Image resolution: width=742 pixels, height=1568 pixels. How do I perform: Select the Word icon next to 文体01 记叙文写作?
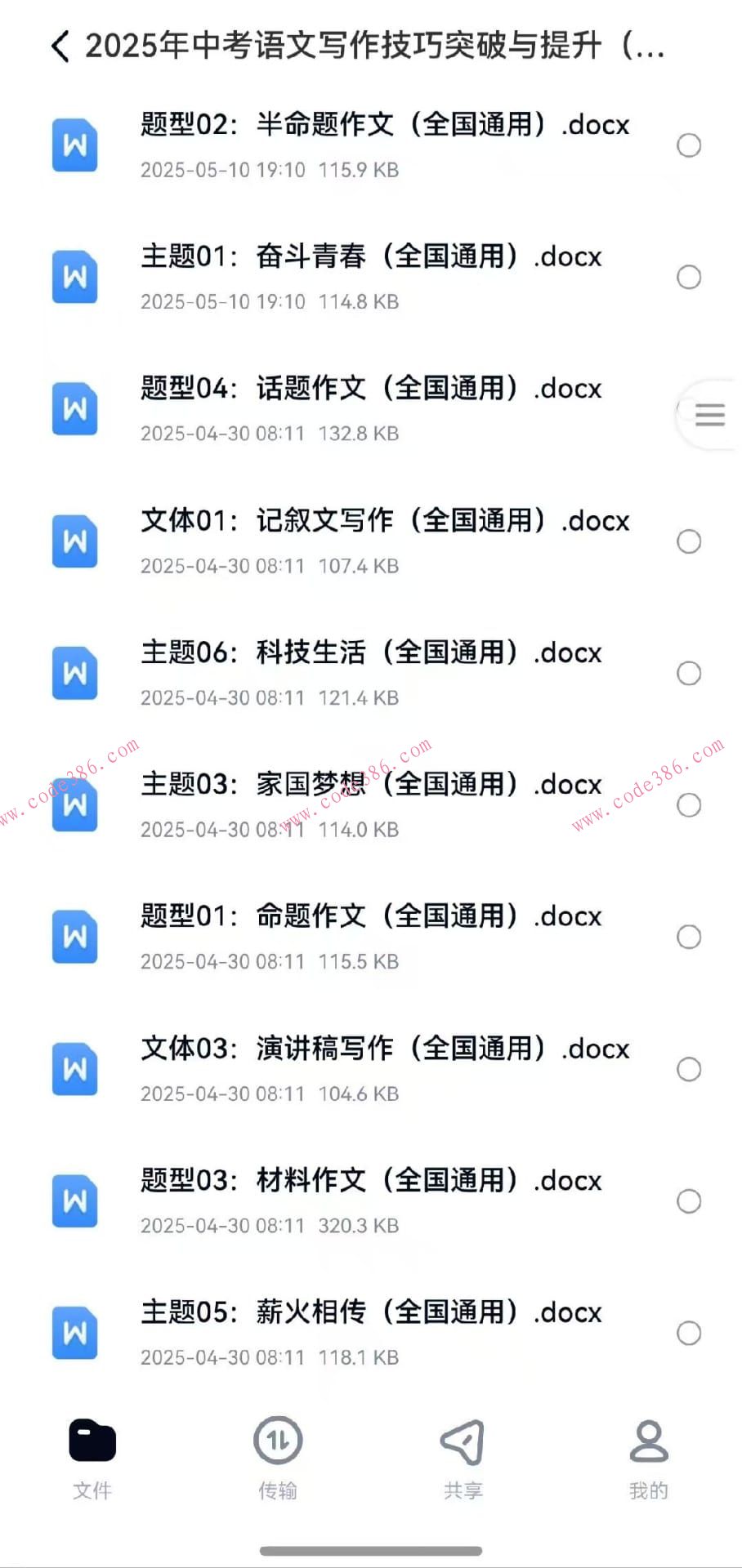click(x=74, y=541)
